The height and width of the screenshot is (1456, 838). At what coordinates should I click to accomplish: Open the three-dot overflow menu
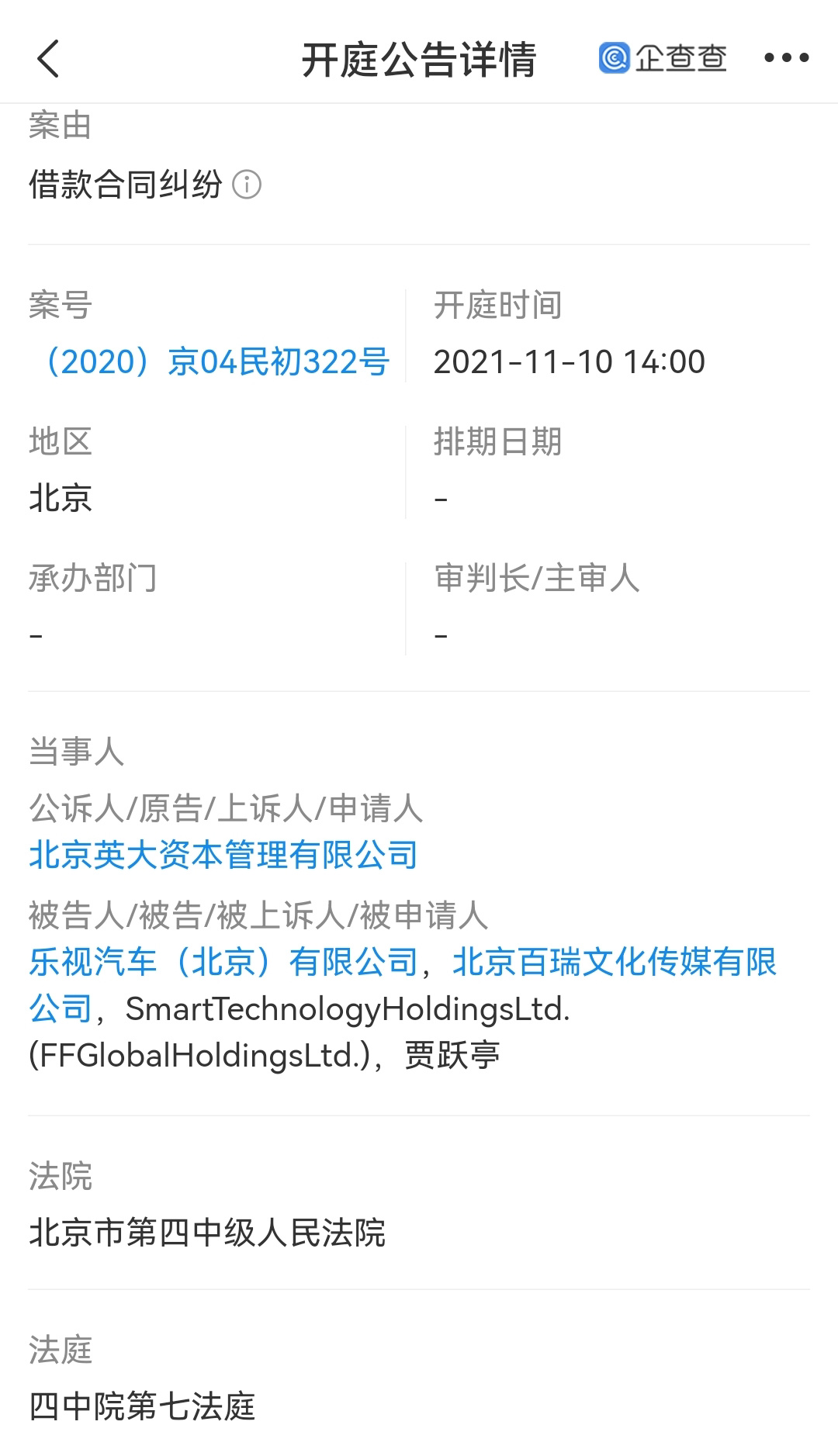786,58
